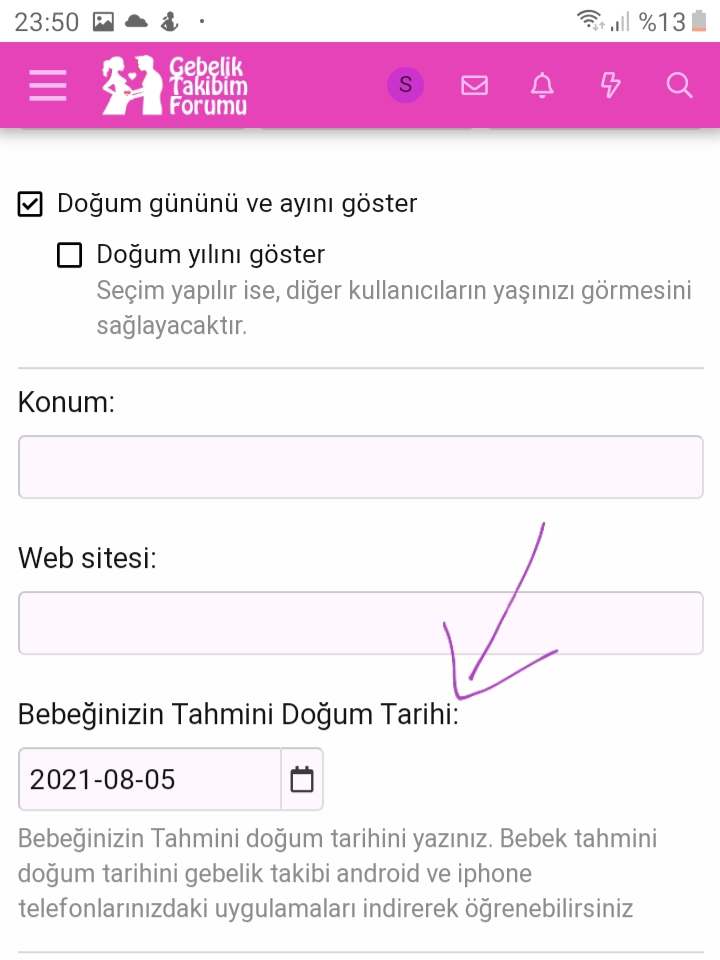Open the Gebelik Takibim Forumu home logo
This screenshot has width=720, height=960.
point(174,86)
